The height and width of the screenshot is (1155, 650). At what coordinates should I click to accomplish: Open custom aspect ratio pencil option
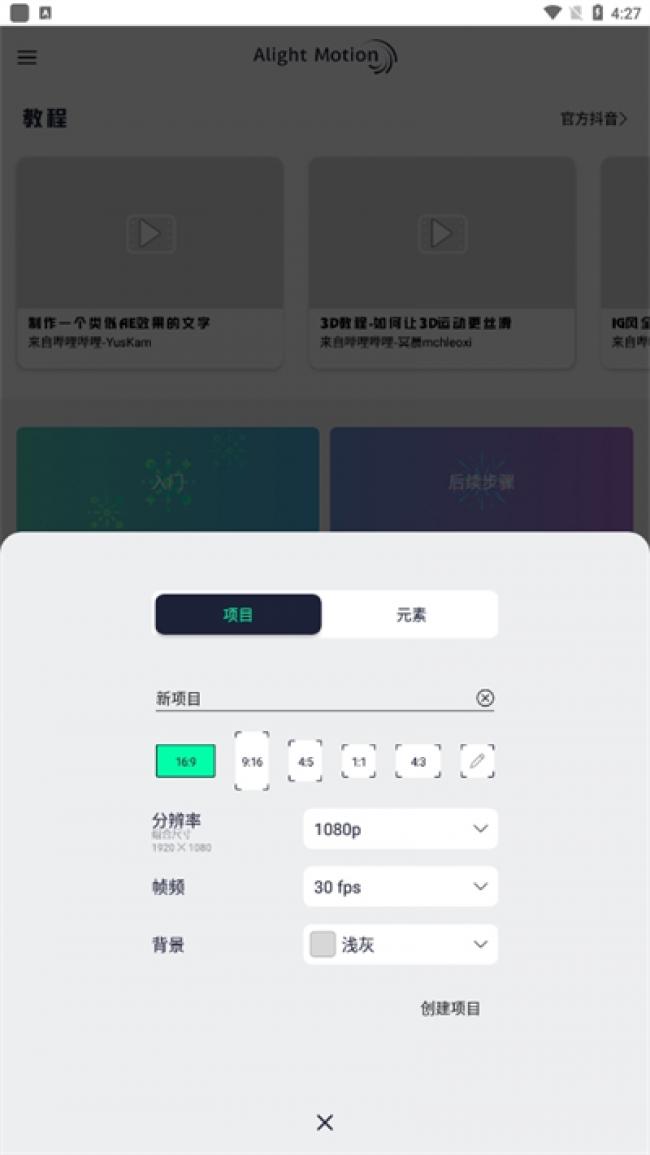click(x=477, y=761)
